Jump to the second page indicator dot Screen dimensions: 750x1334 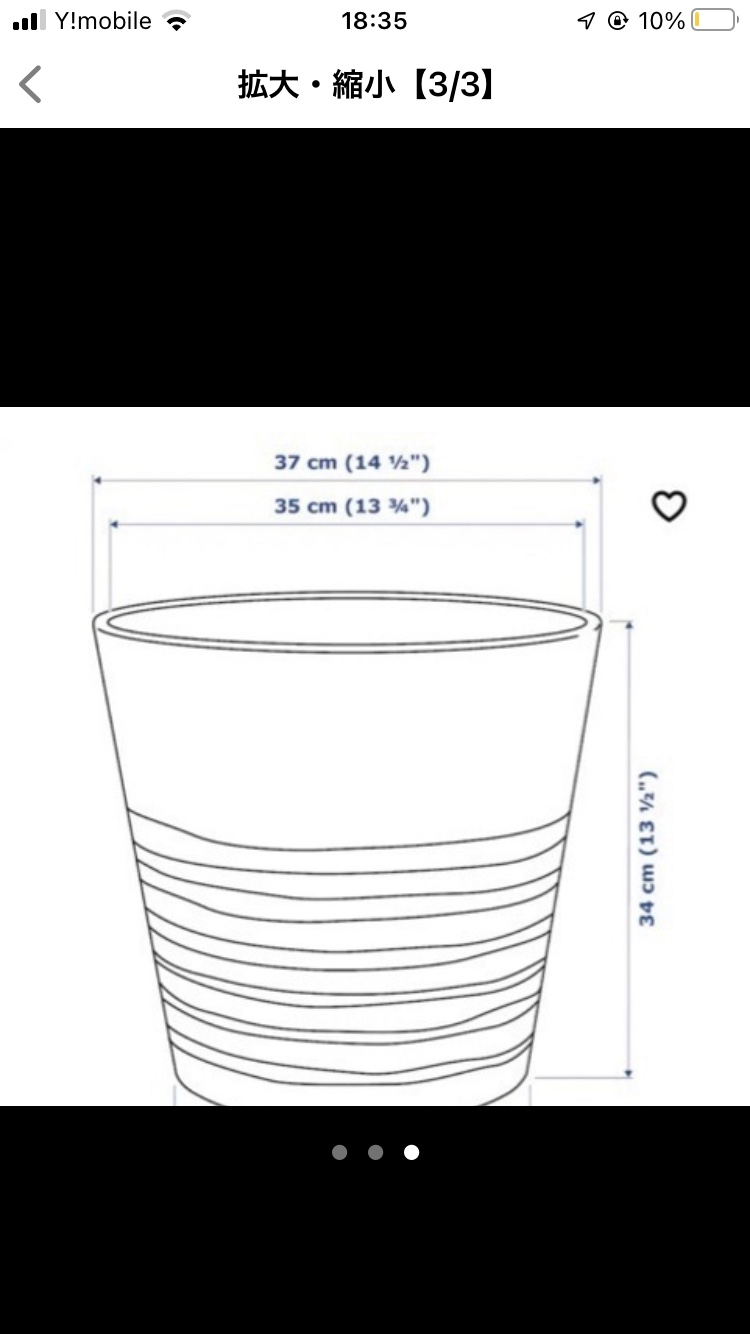pos(376,1152)
